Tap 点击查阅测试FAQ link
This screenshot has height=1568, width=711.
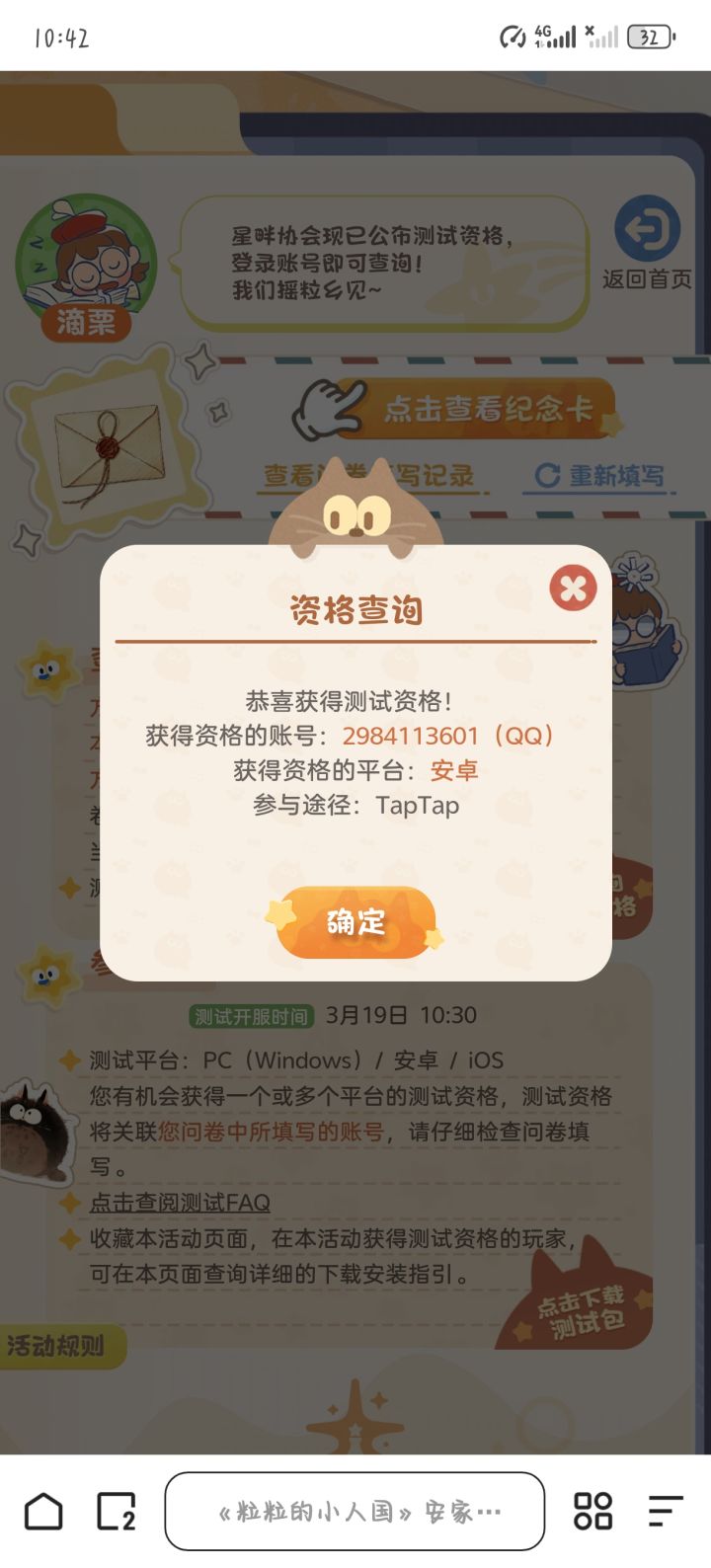pos(178,1205)
